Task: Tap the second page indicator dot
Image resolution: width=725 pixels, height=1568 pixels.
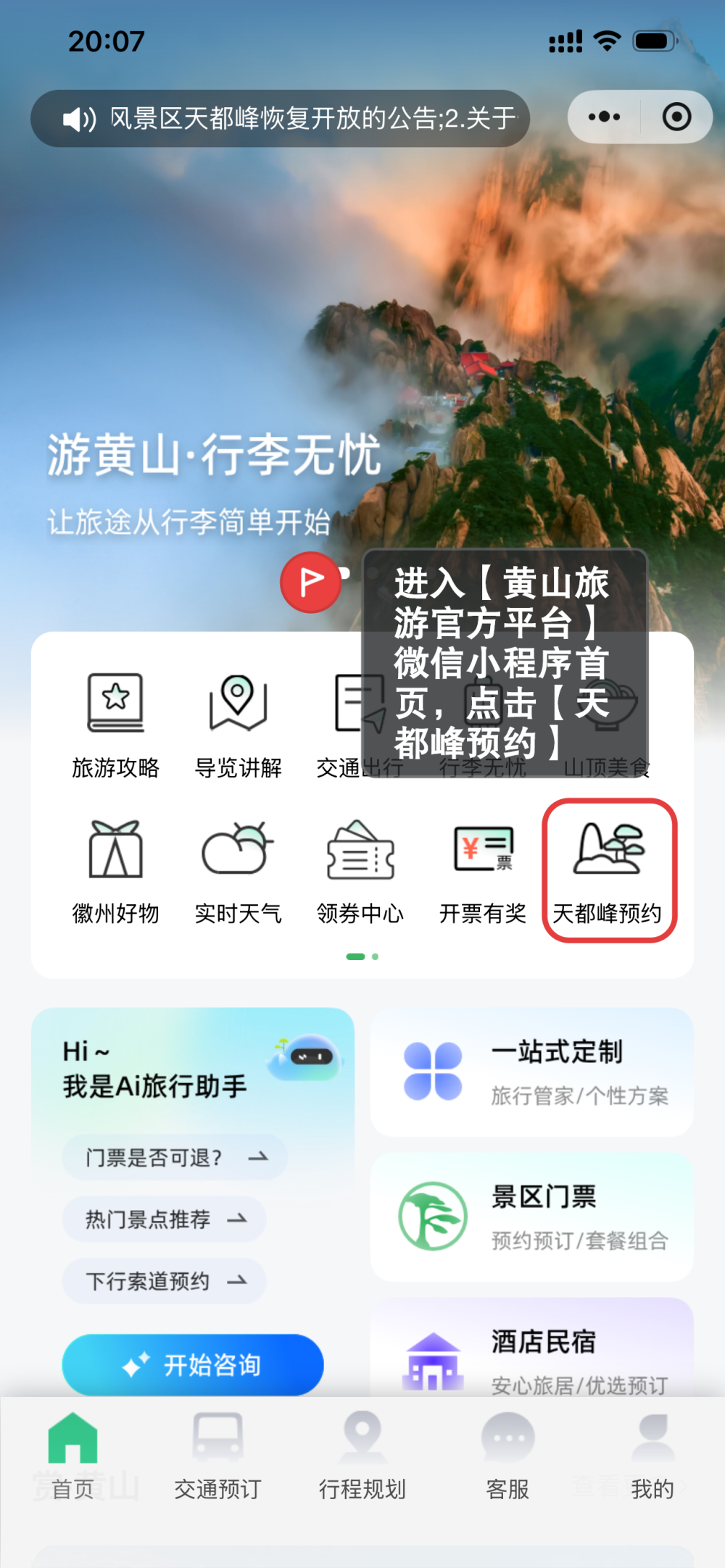Action: click(x=374, y=957)
